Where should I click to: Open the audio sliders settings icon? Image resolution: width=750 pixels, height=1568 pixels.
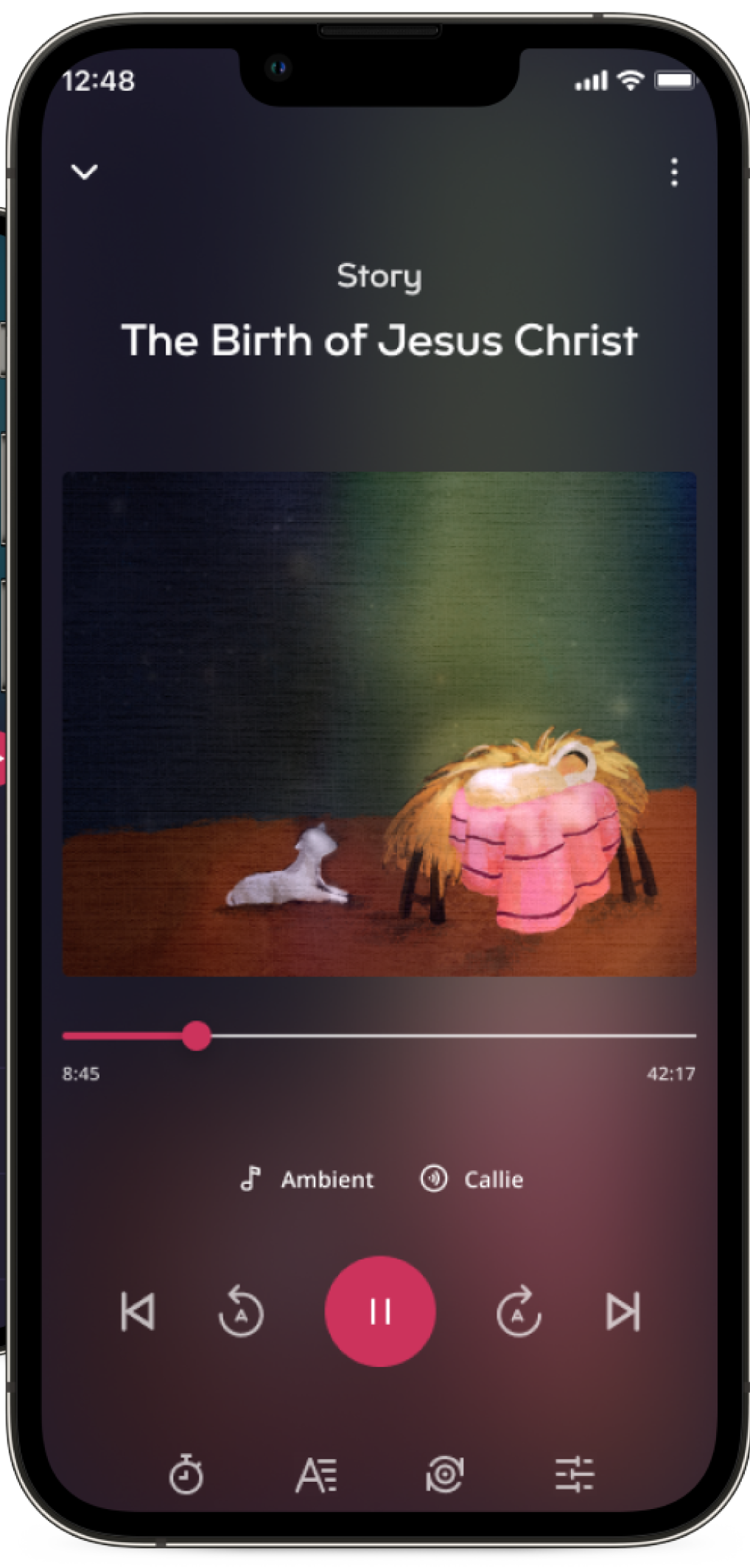tap(575, 1474)
